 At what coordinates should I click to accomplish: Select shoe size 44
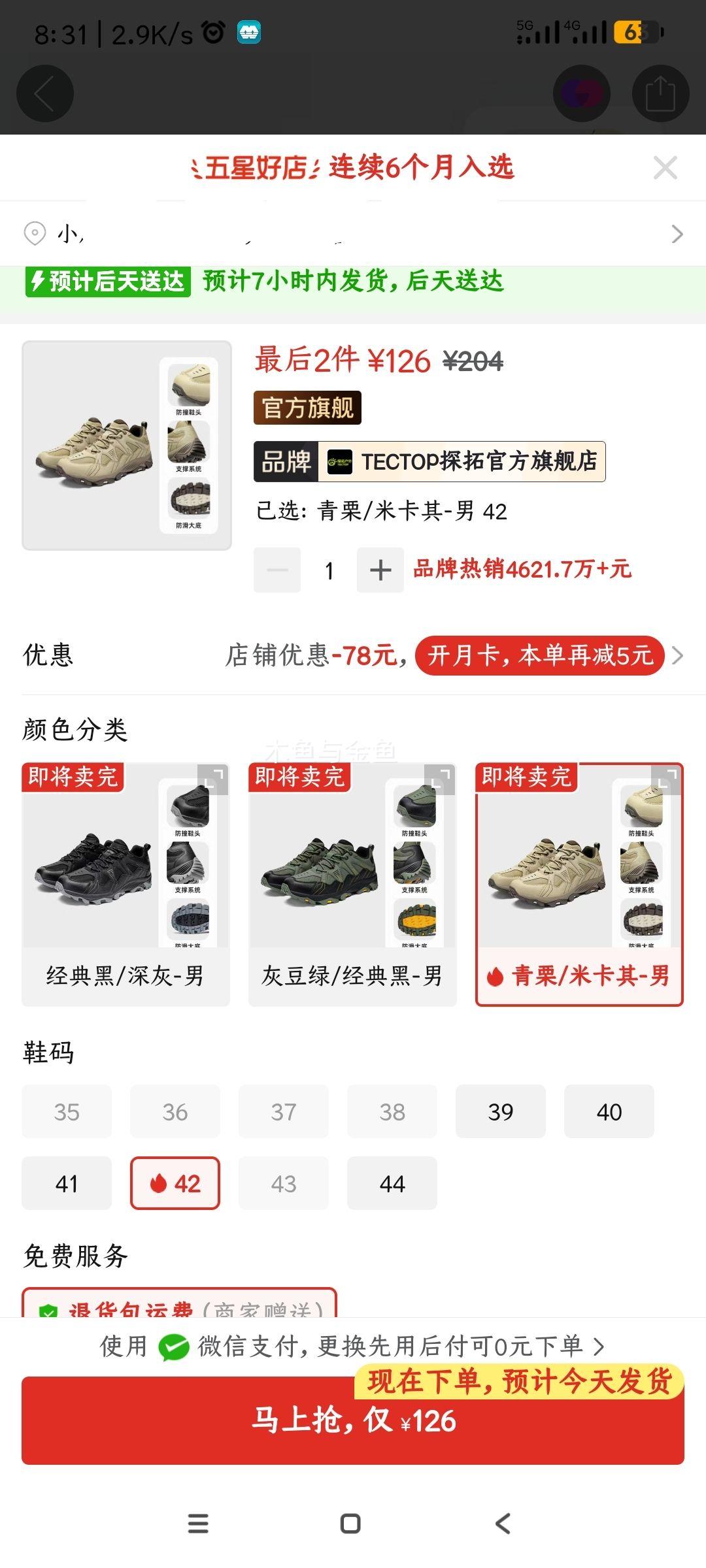392,1183
